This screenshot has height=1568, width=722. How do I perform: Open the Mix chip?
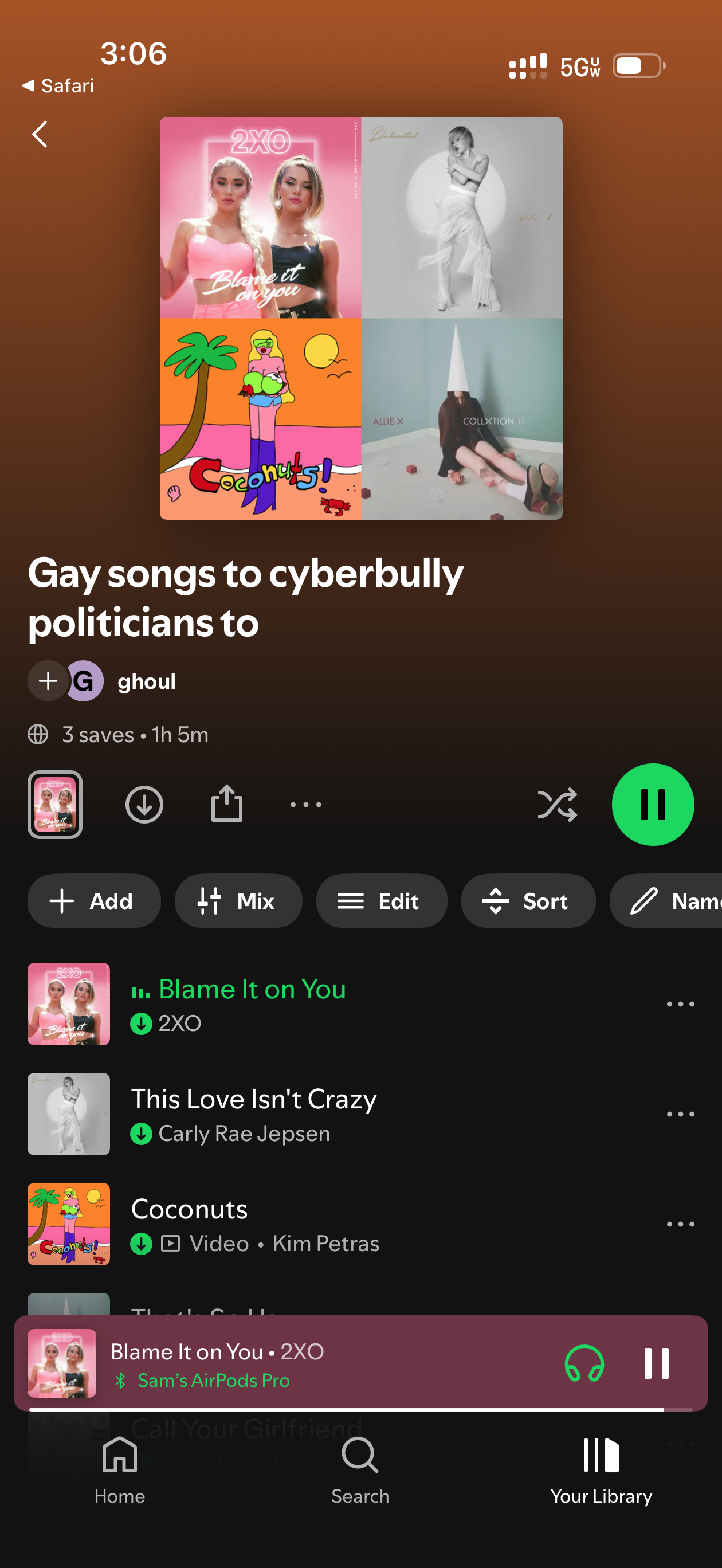point(238,901)
